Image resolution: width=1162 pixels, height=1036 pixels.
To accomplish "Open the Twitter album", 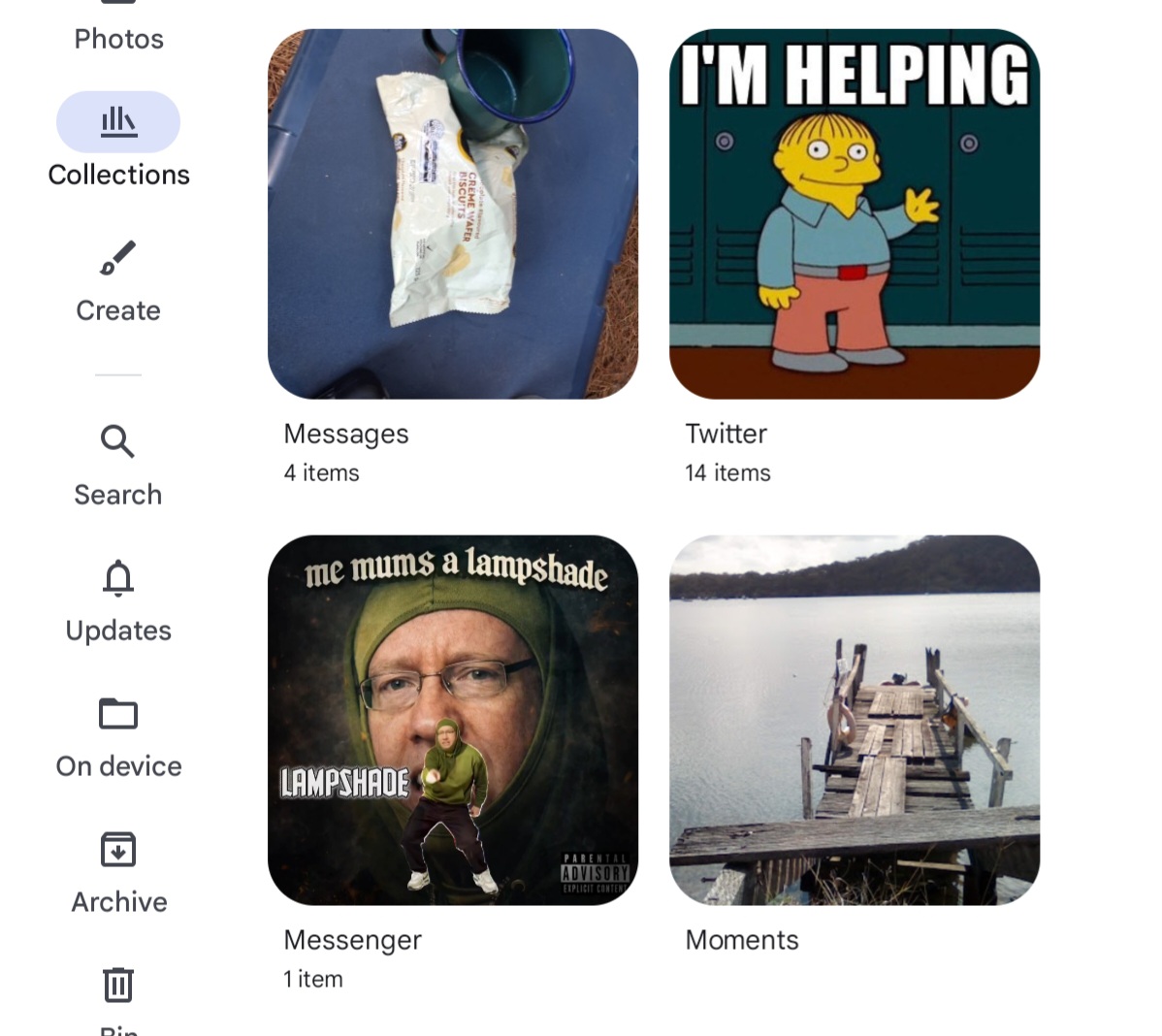I will pyautogui.click(x=855, y=214).
